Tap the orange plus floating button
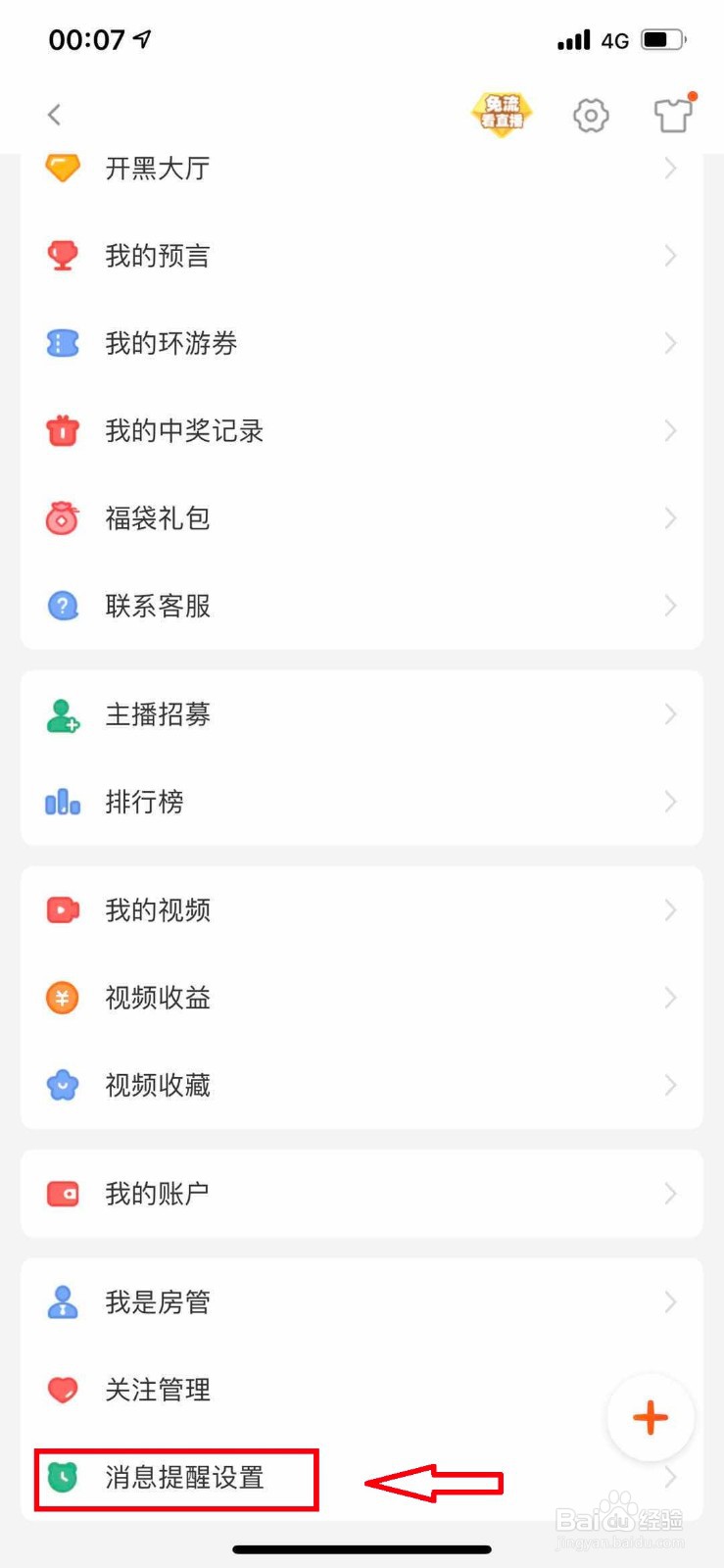Screen dimensions: 724x1568 651,1417
